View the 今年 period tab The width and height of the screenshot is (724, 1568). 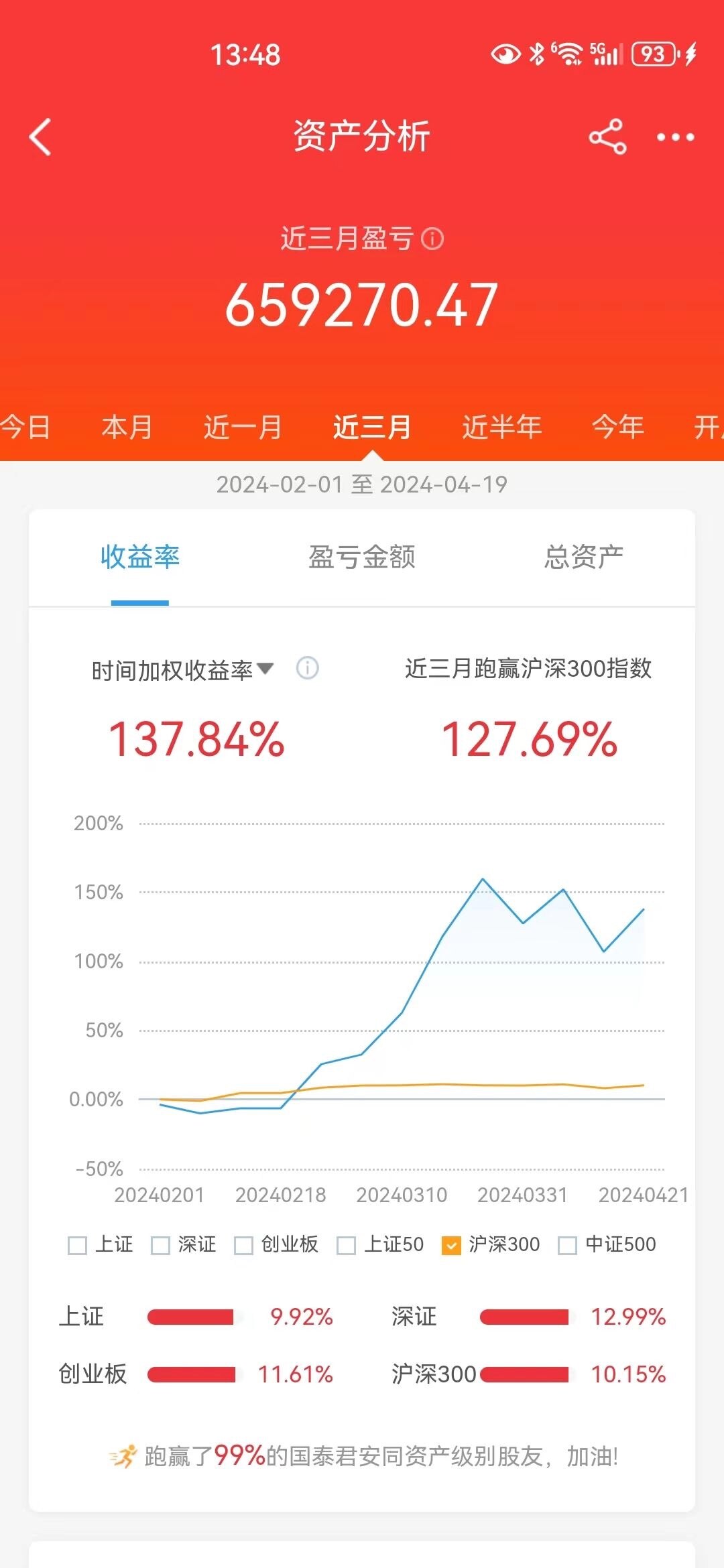[618, 427]
